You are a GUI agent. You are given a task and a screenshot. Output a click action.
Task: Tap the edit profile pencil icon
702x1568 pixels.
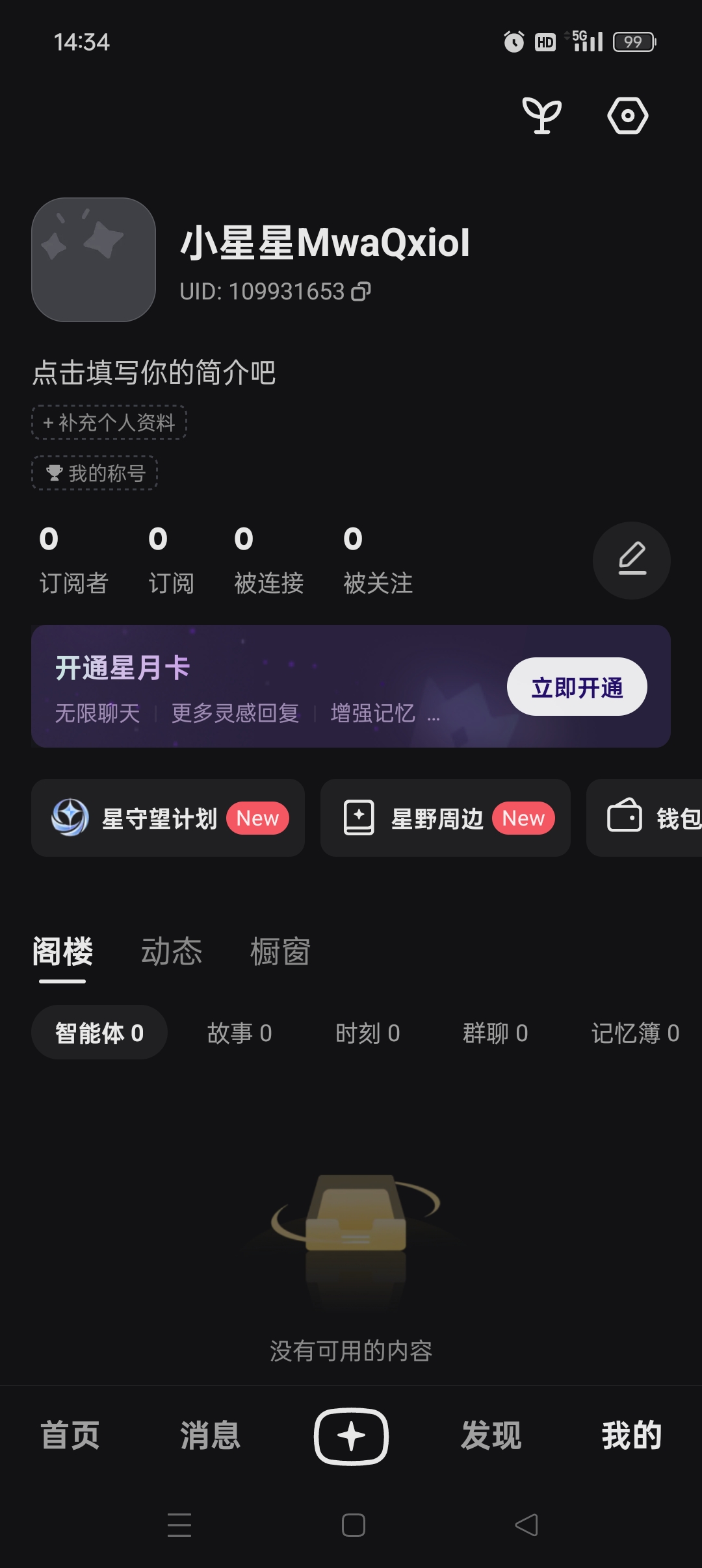pos(631,561)
